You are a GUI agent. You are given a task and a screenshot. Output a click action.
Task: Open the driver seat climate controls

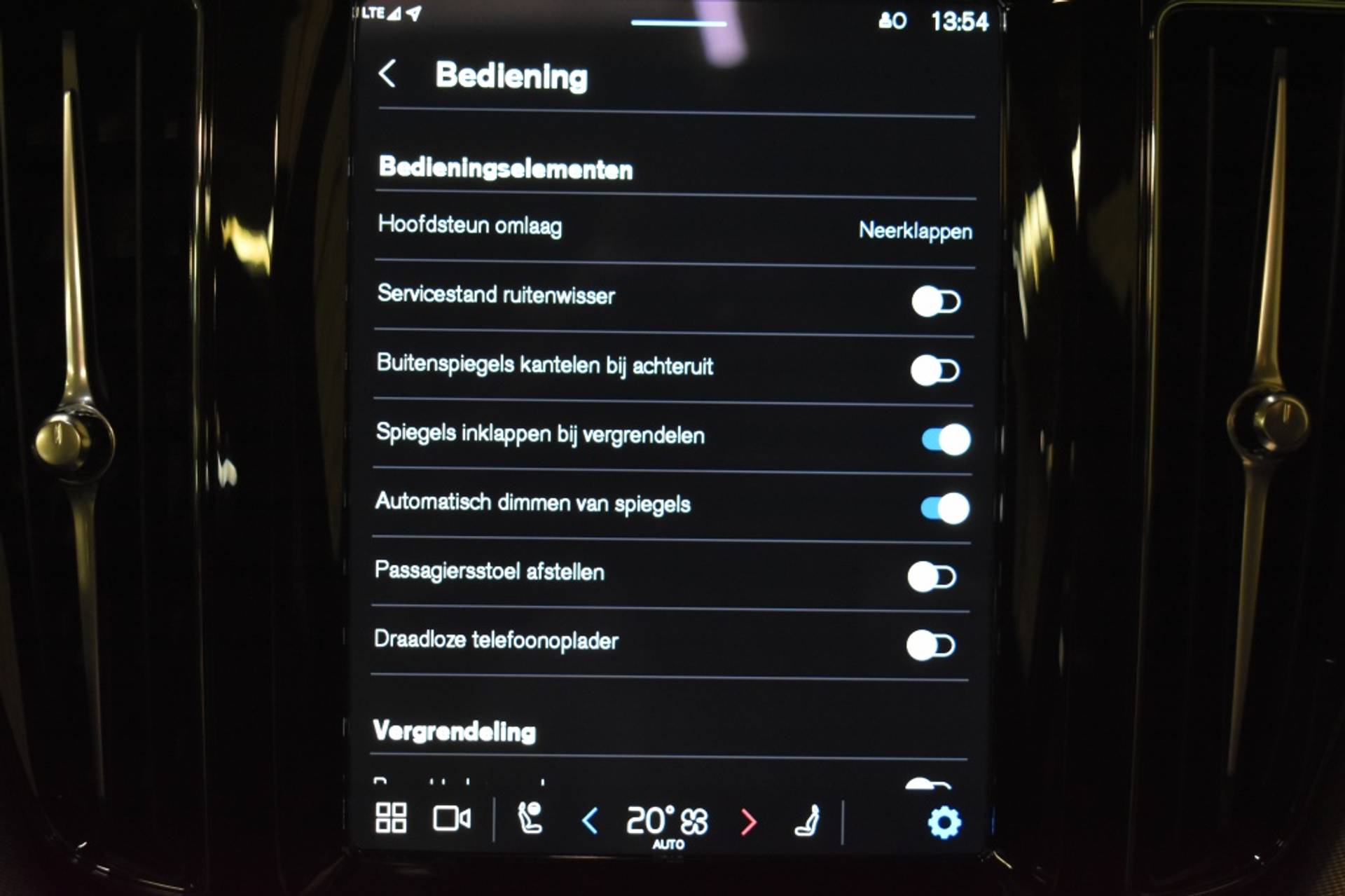[530, 819]
